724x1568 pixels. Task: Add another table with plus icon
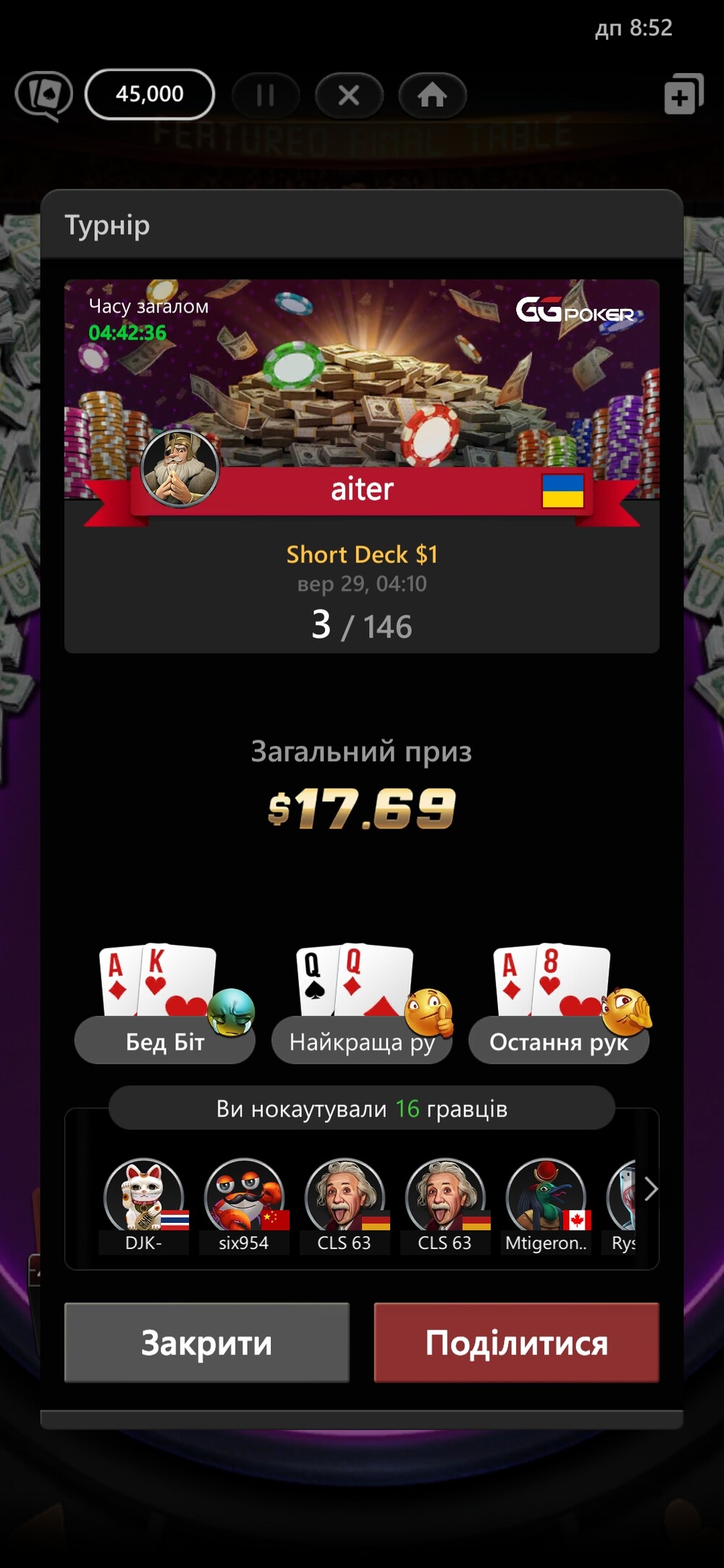pyautogui.click(x=683, y=94)
